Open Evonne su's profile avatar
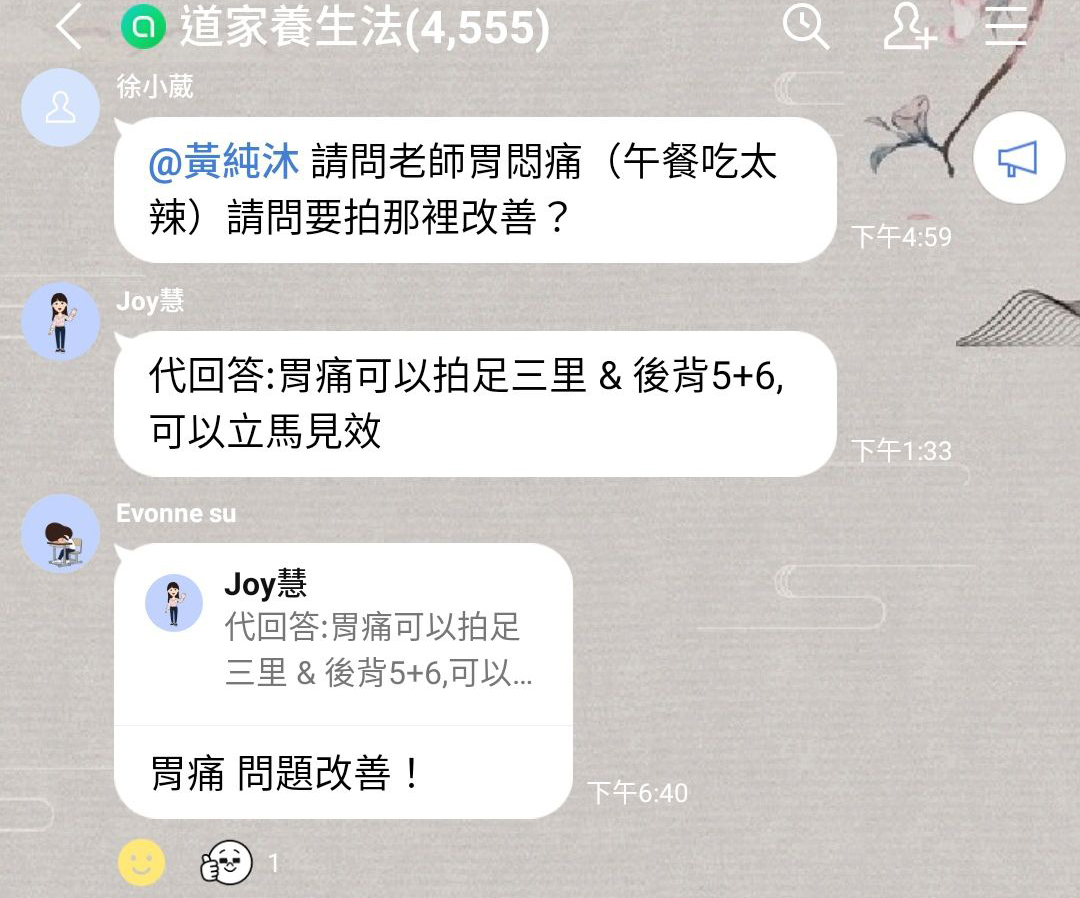 click(60, 534)
